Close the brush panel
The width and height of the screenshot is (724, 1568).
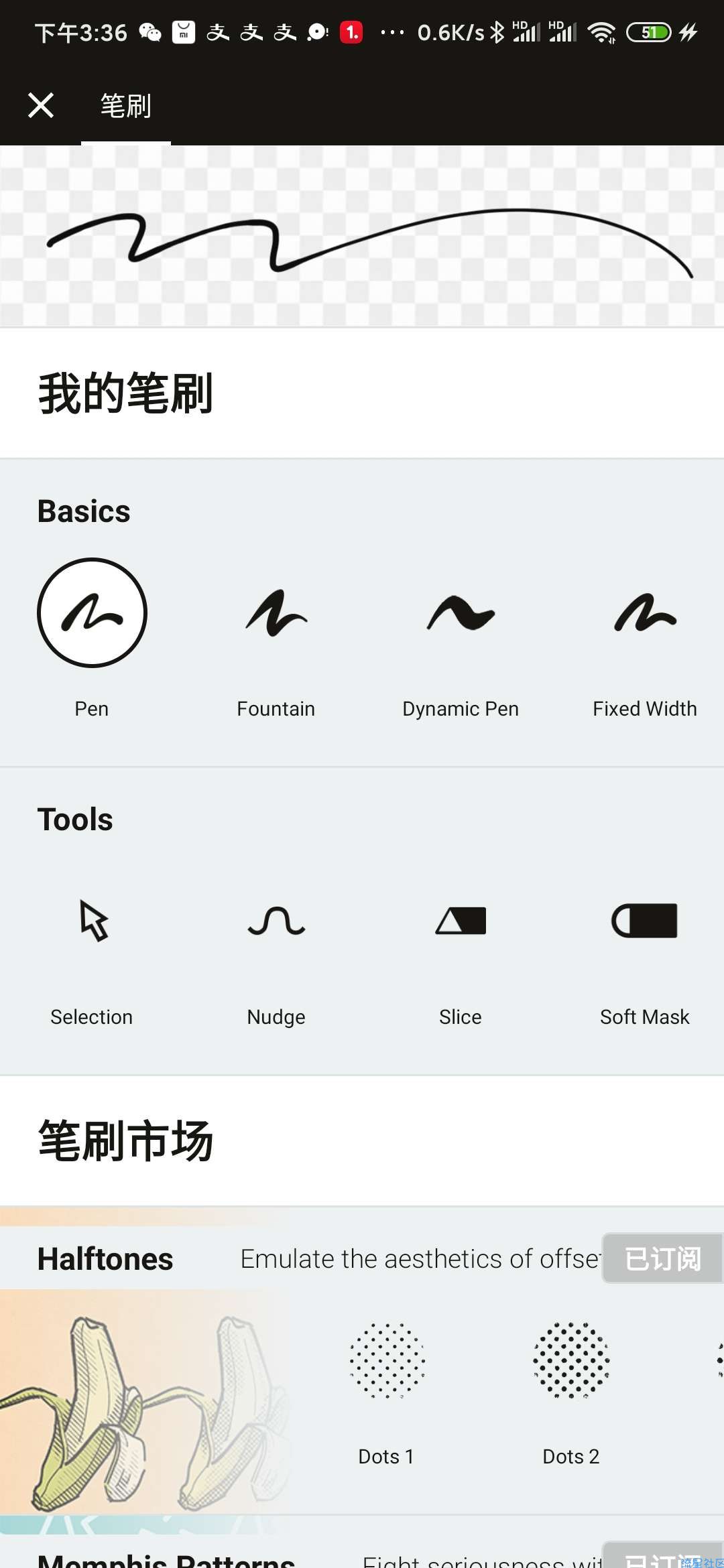[x=41, y=106]
